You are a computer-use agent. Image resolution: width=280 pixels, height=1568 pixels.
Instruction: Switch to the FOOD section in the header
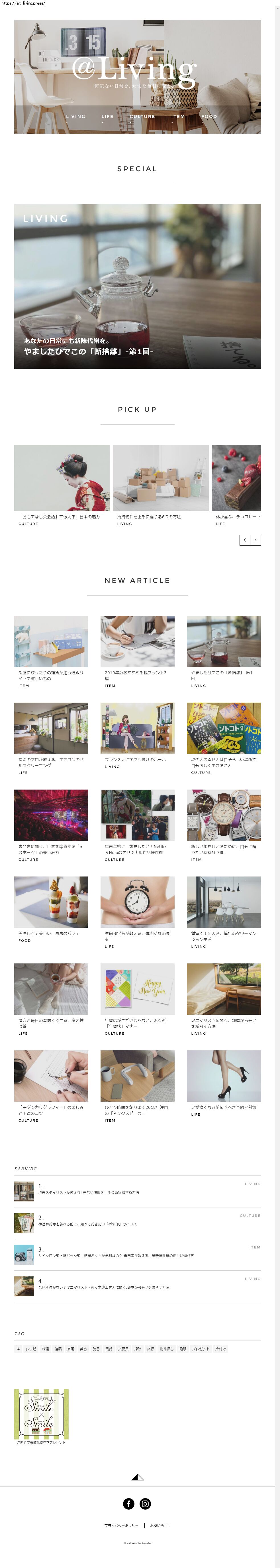point(209,116)
